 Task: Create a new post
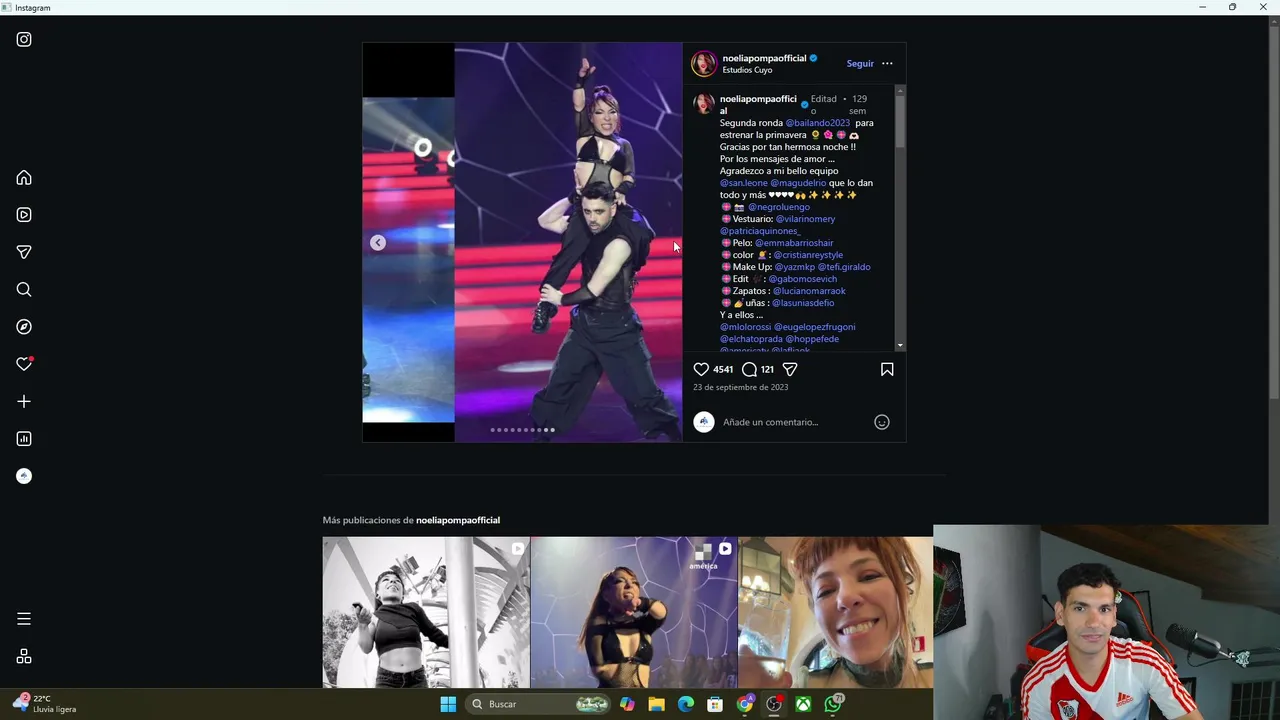click(24, 401)
